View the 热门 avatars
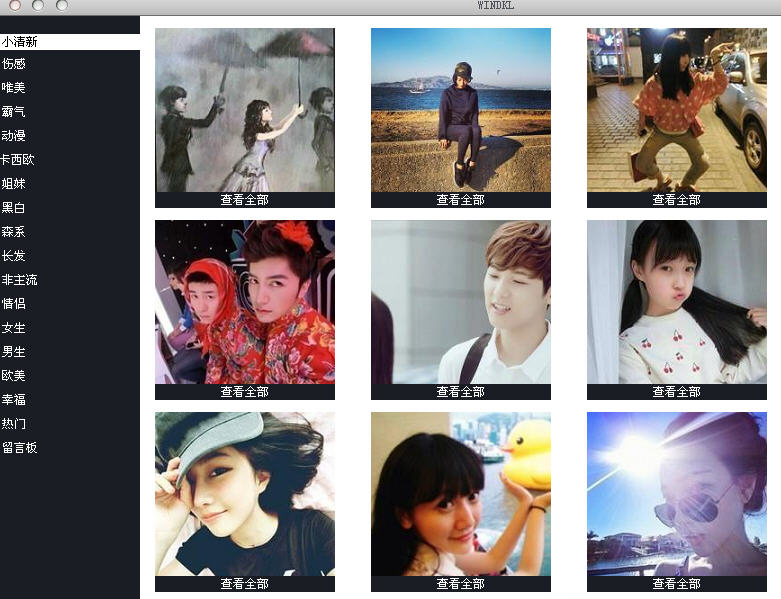 click(14, 424)
